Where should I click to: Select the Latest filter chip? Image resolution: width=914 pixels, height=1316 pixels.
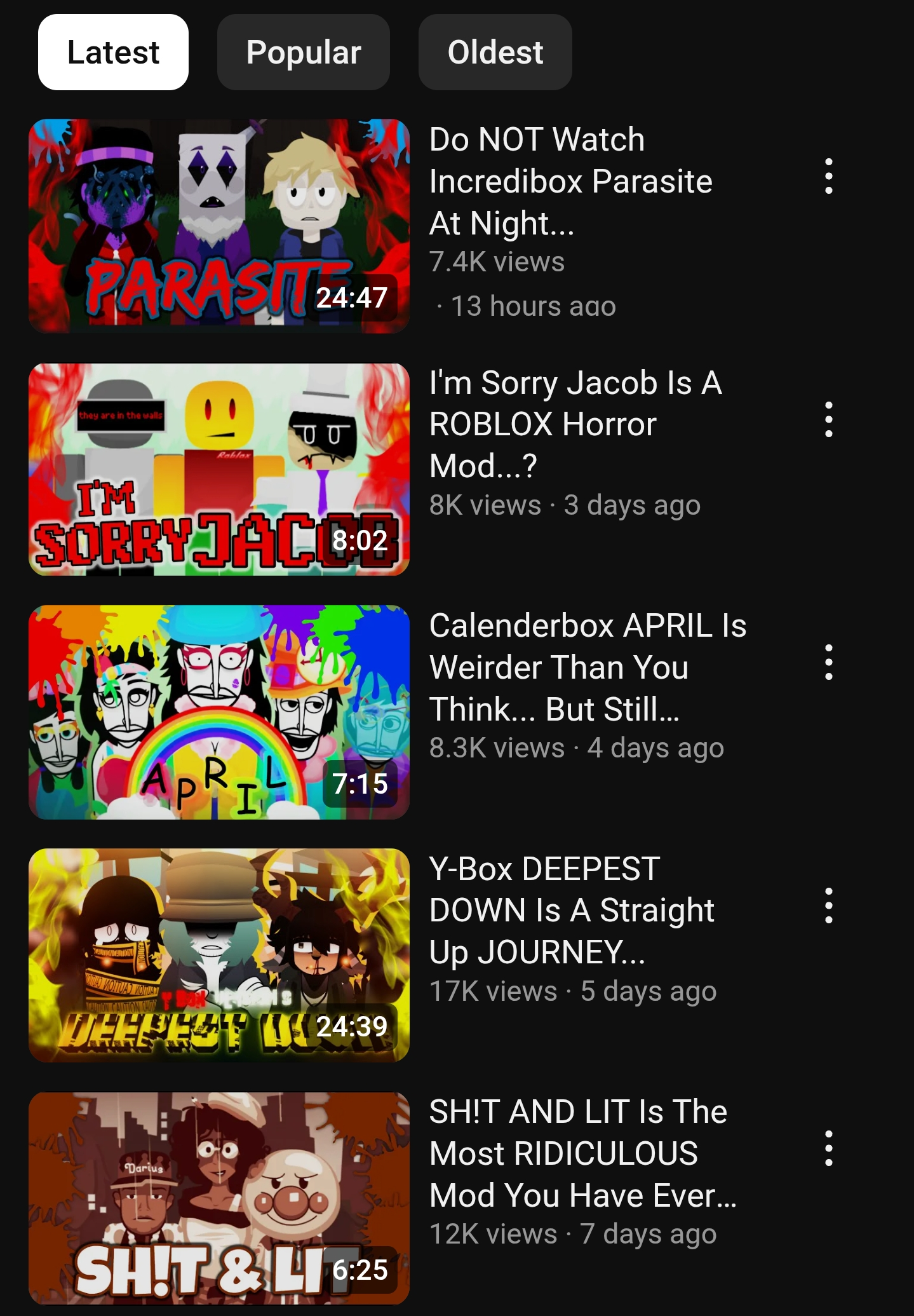(113, 52)
